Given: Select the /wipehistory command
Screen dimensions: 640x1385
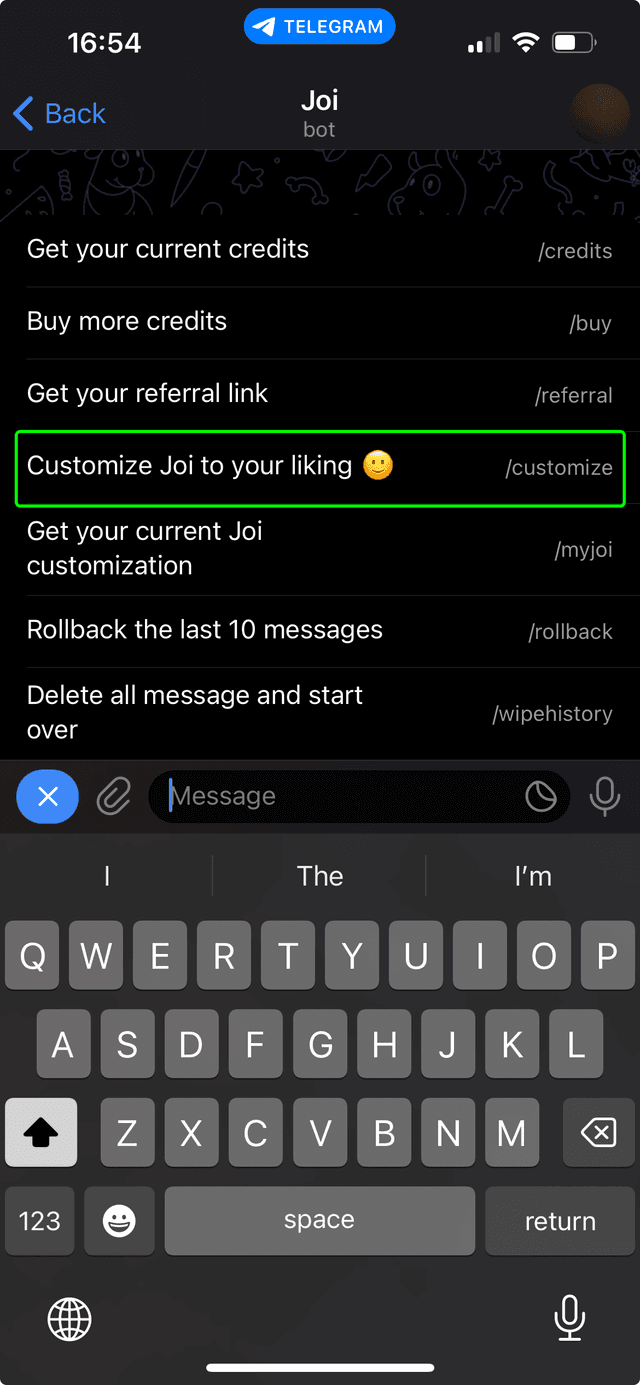Looking at the screenshot, I should pos(320,712).
